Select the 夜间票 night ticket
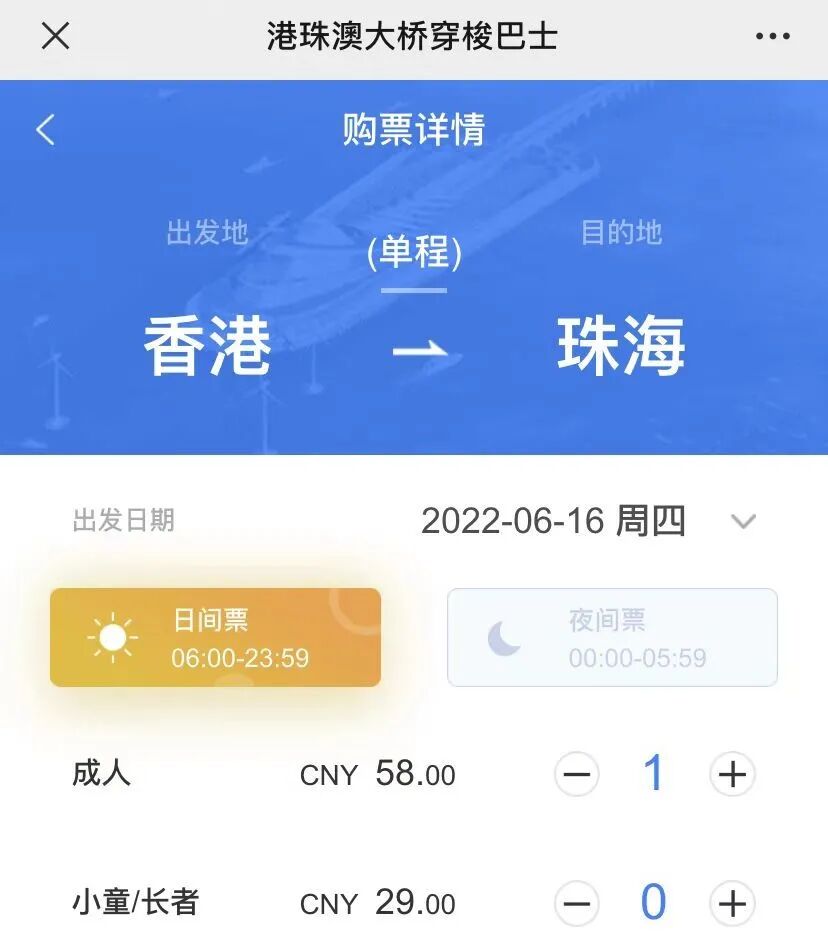 coord(613,638)
